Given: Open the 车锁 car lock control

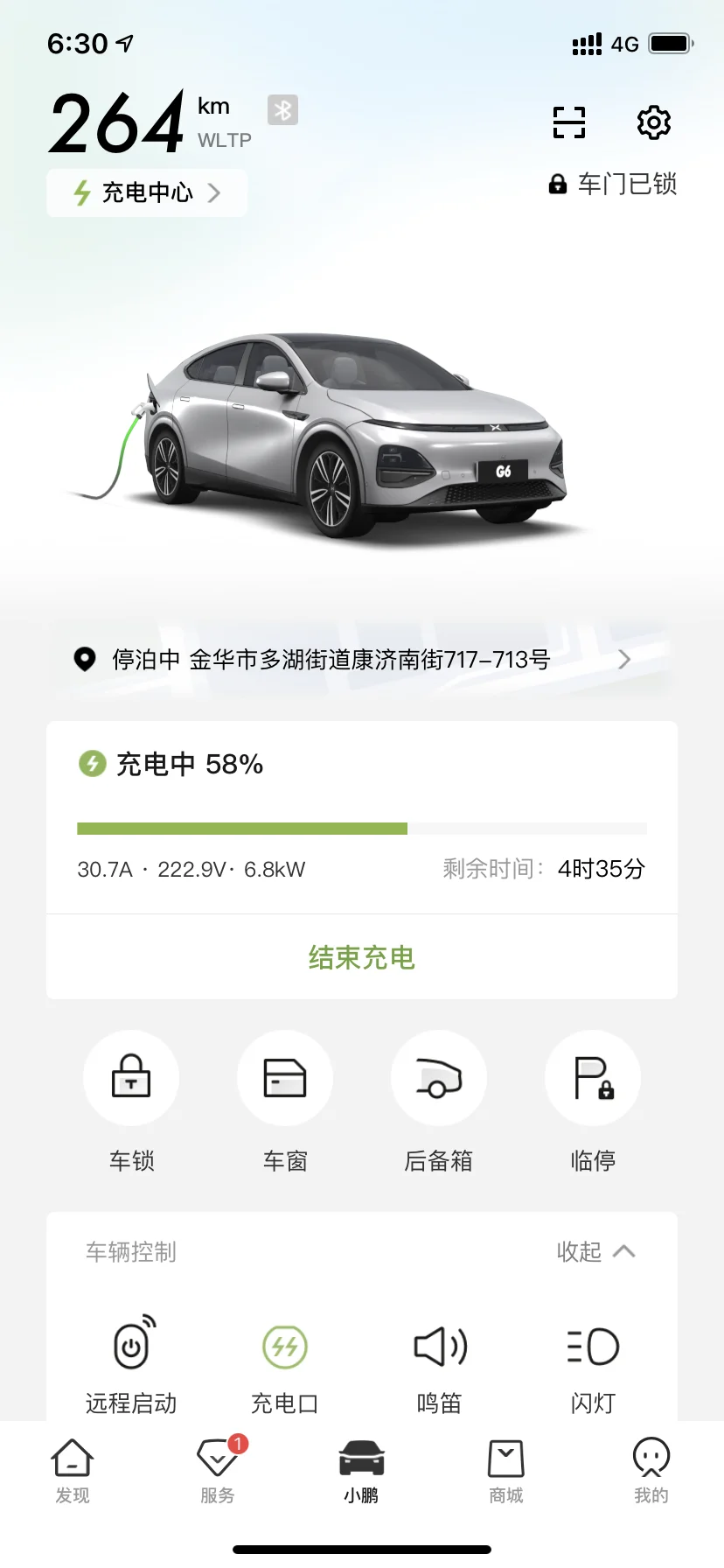Looking at the screenshot, I should [x=131, y=1078].
